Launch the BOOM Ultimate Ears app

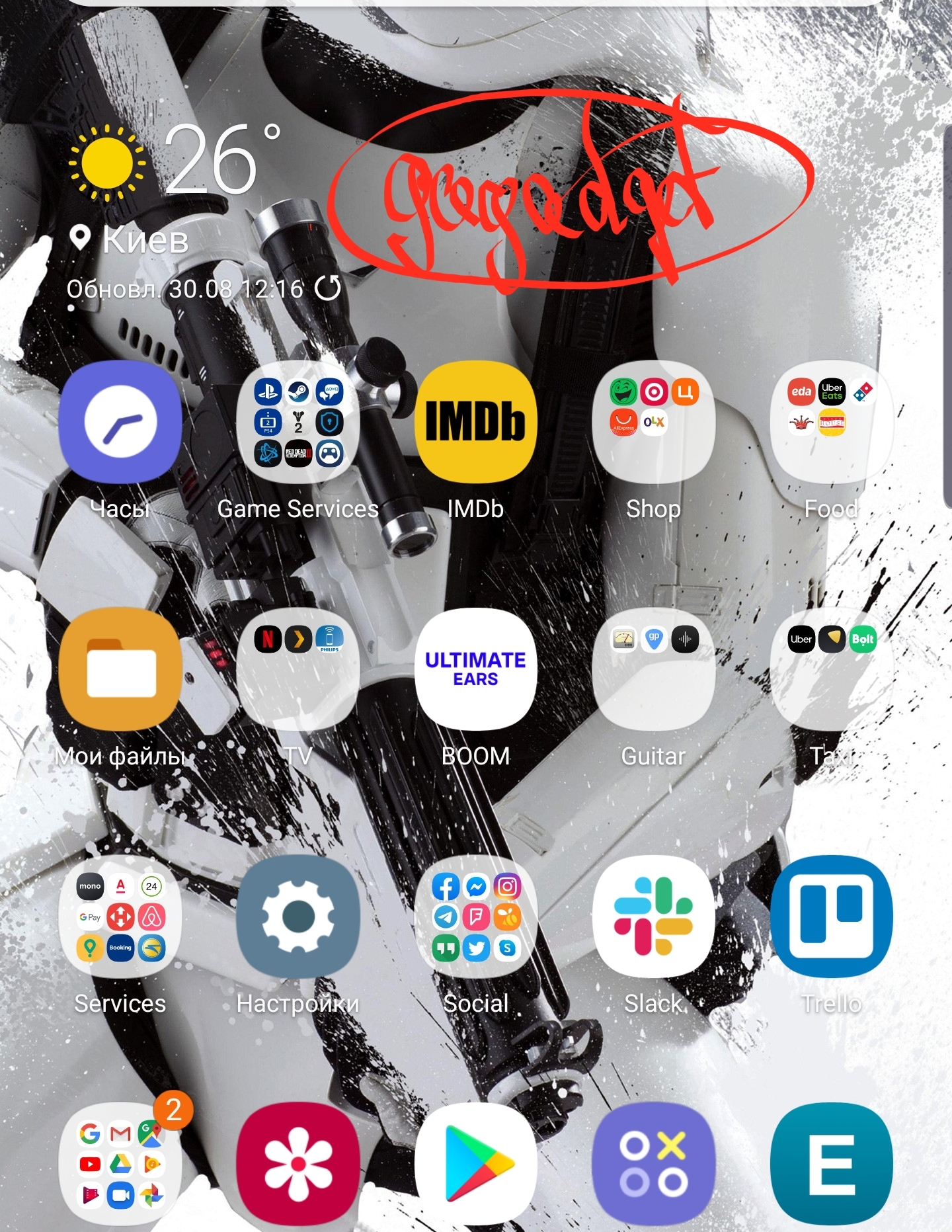[475, 669]
